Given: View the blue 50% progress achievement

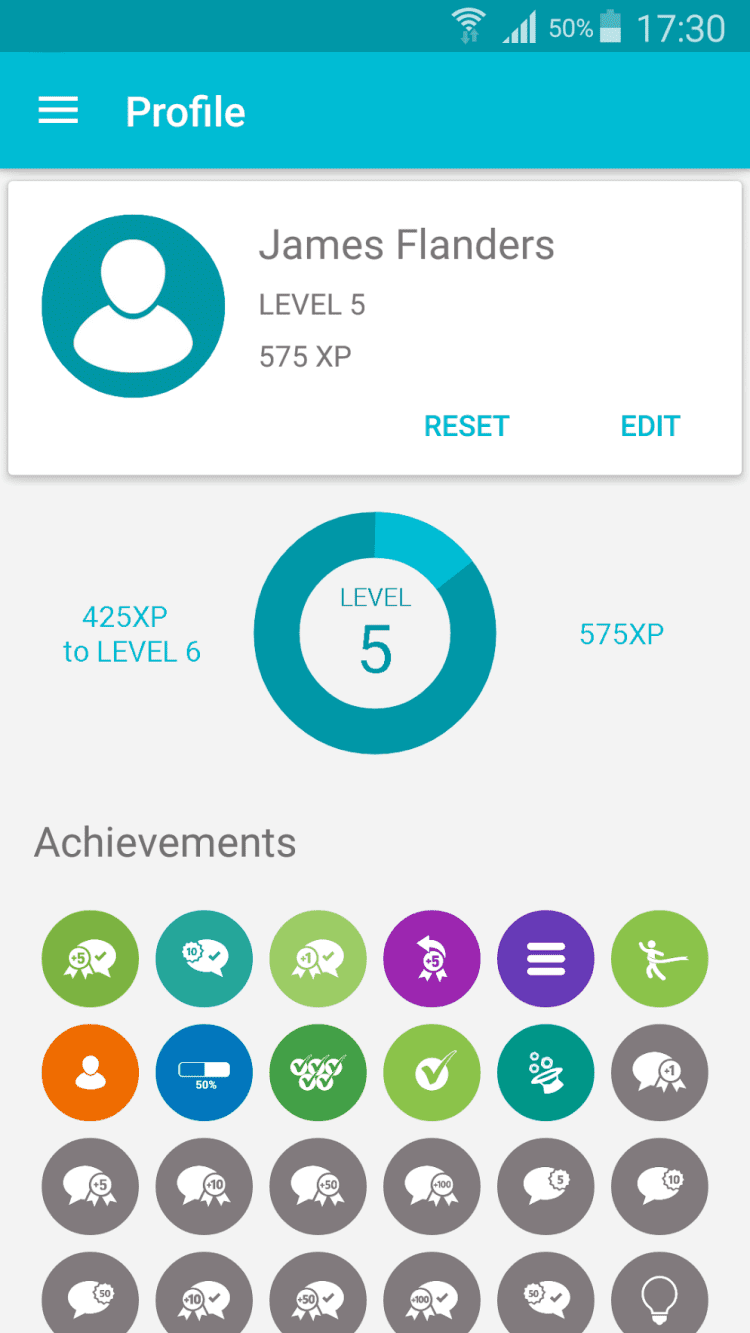Looking at the screenshot, I should click(204, 1073).
